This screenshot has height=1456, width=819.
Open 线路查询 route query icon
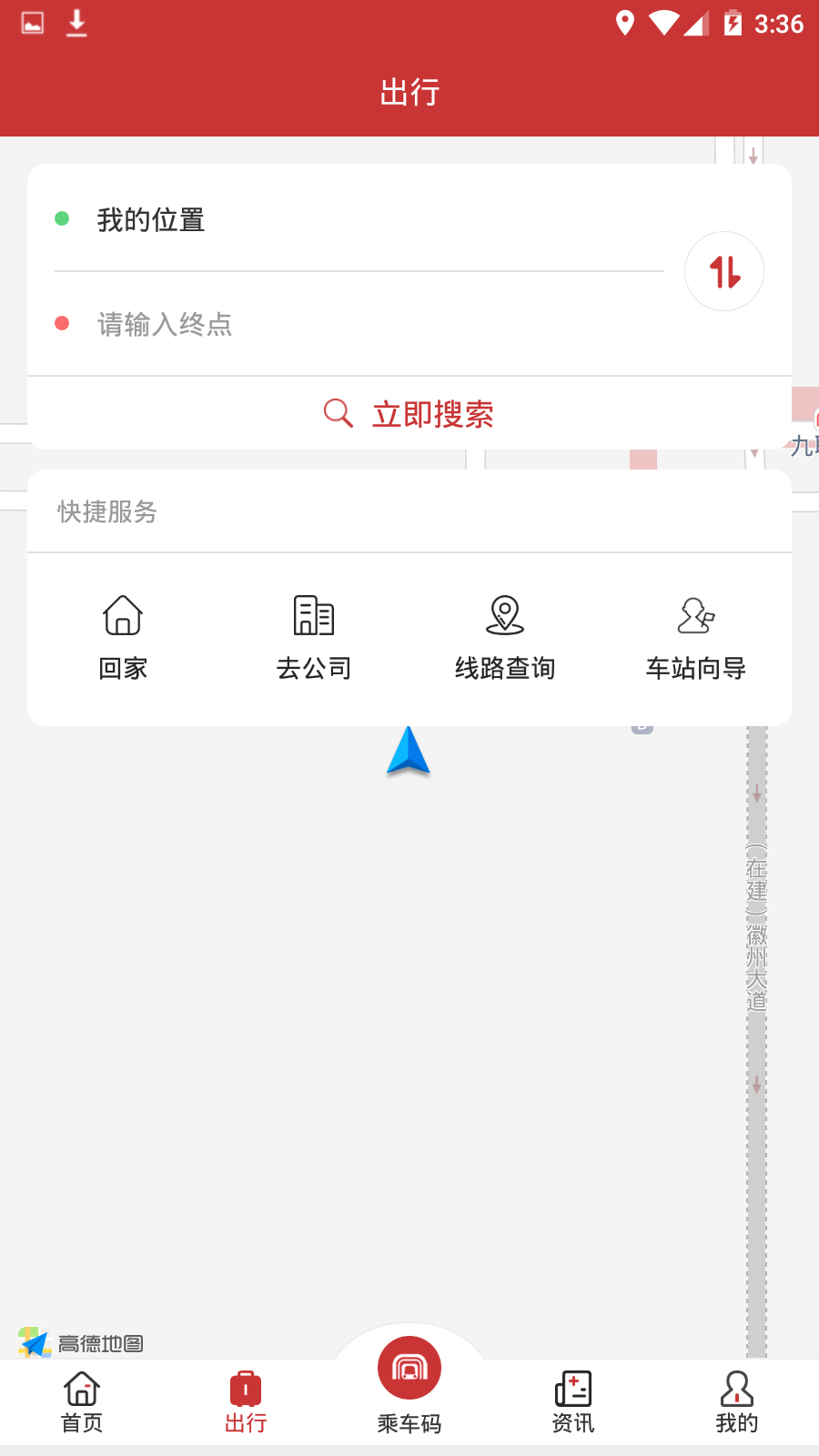click(504, 615)
